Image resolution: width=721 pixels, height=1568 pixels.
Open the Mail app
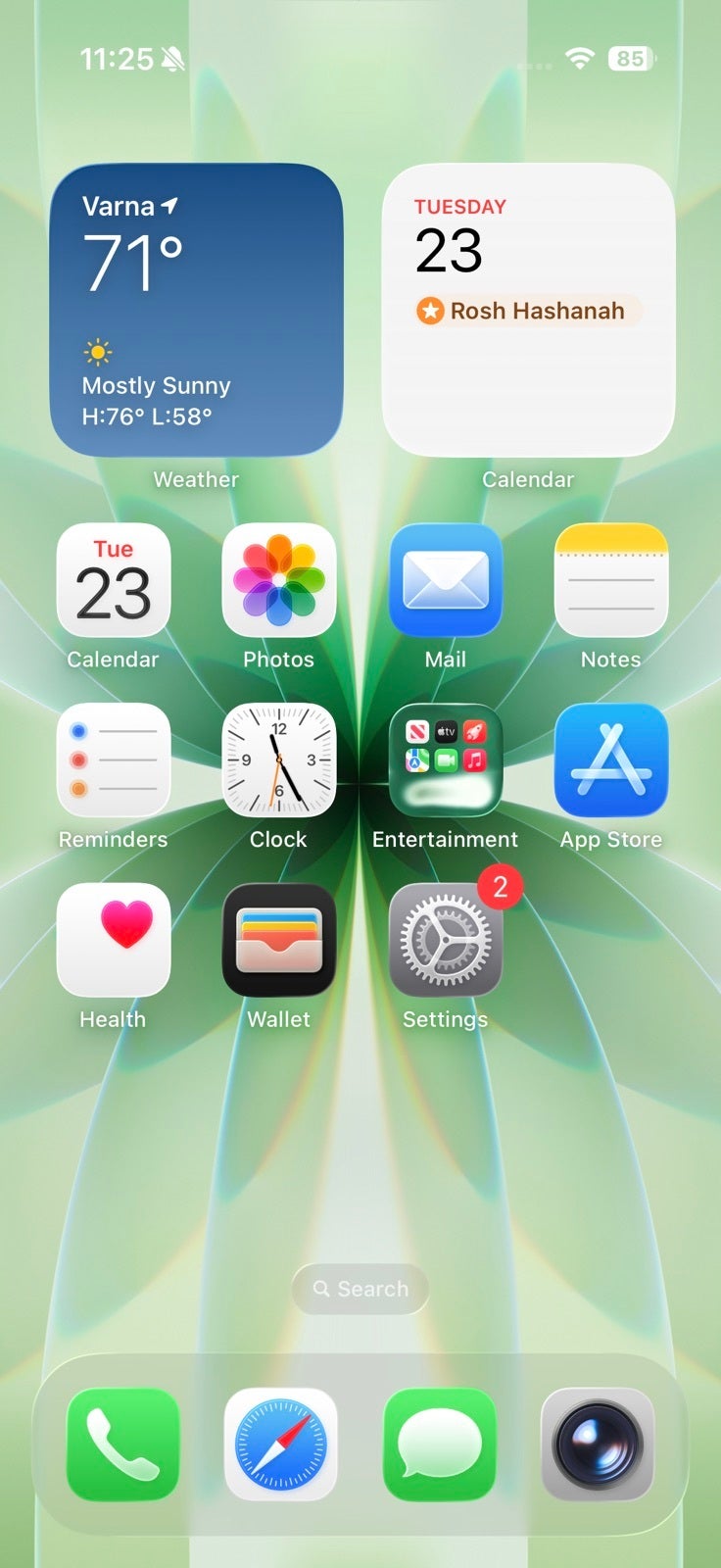point(446,580)
